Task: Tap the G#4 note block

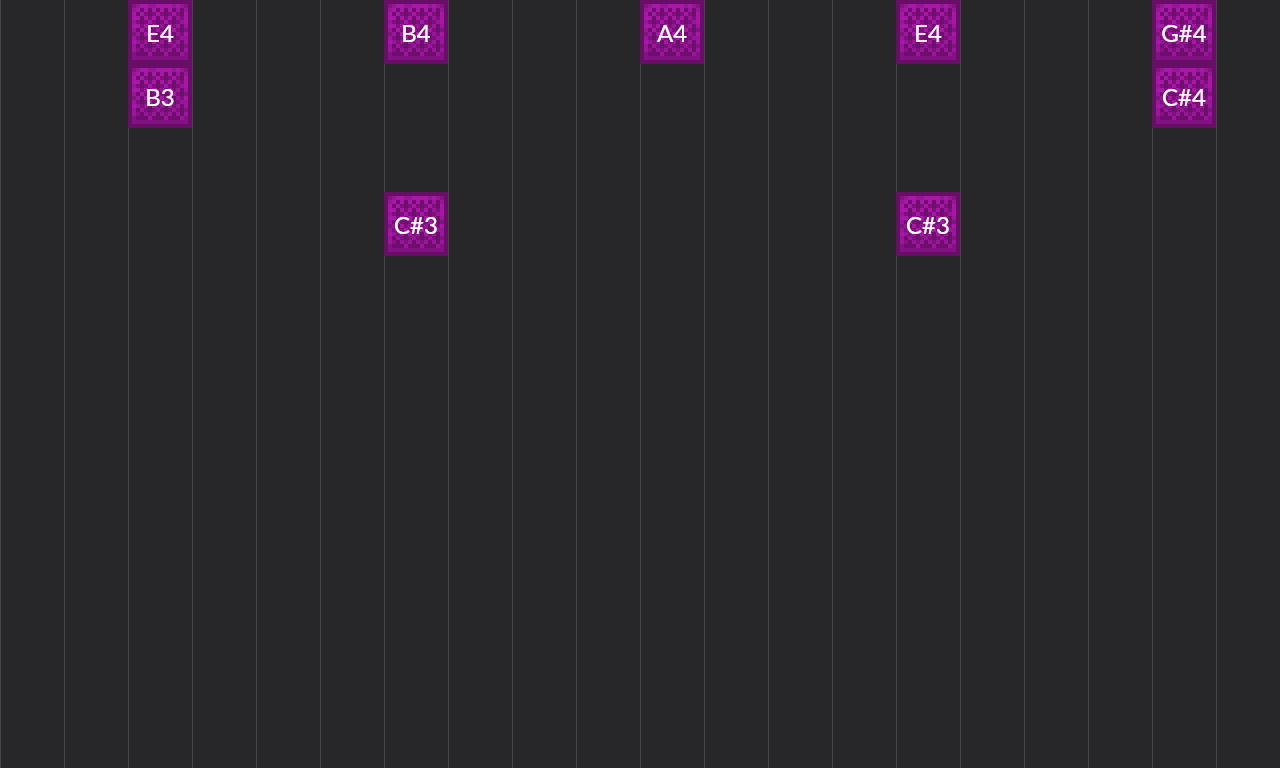Action: (1184, 33)
